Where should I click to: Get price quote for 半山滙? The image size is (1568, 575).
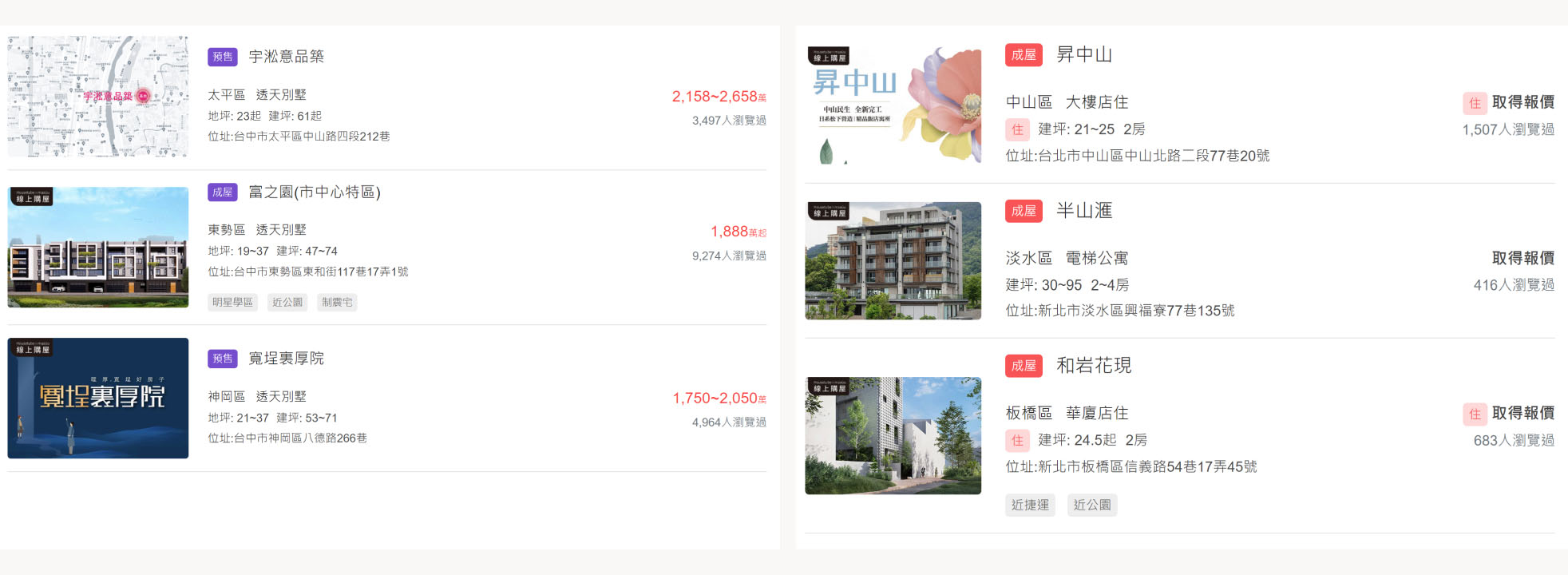(x=1522, y=258)
